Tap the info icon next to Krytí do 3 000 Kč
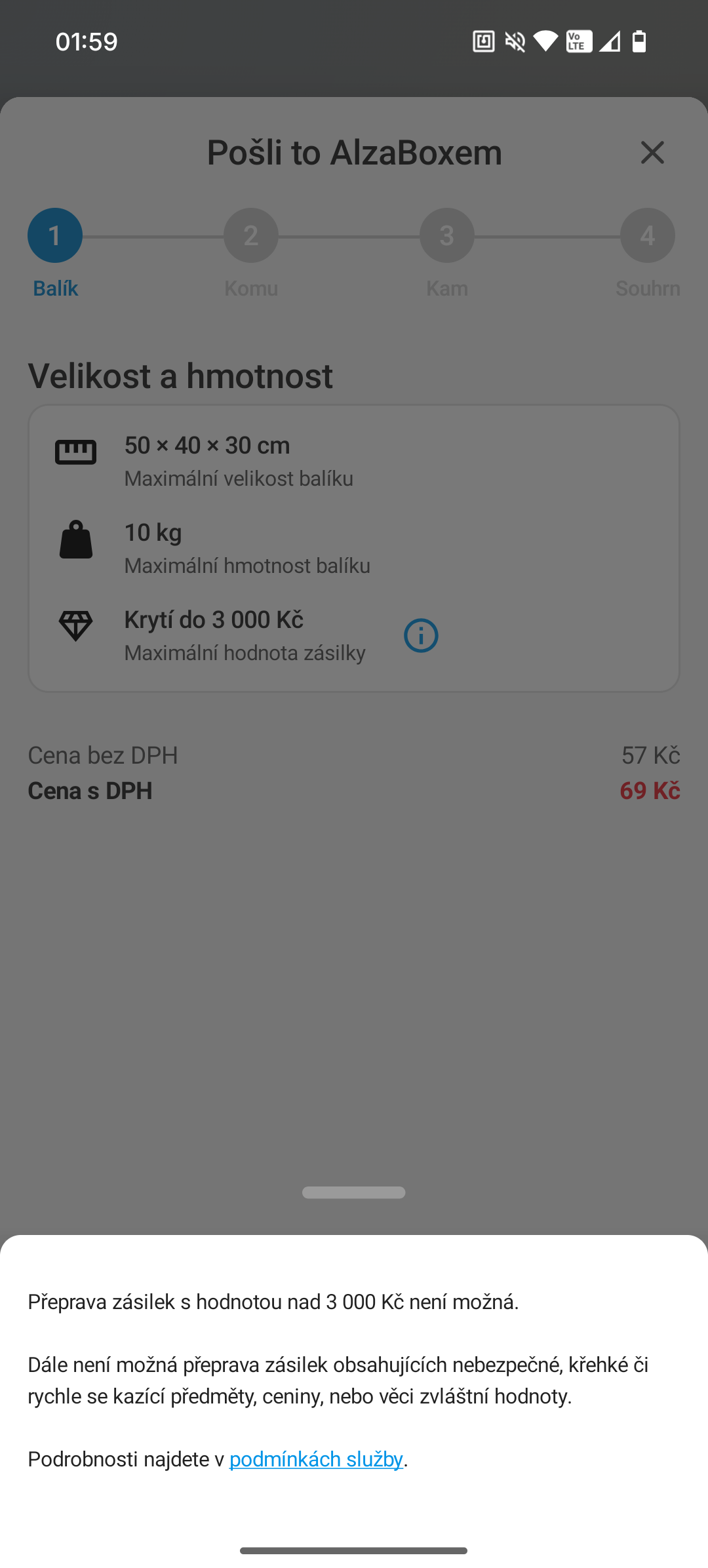The width and height of the screenshot is (708, 1568). pos(421,635)
